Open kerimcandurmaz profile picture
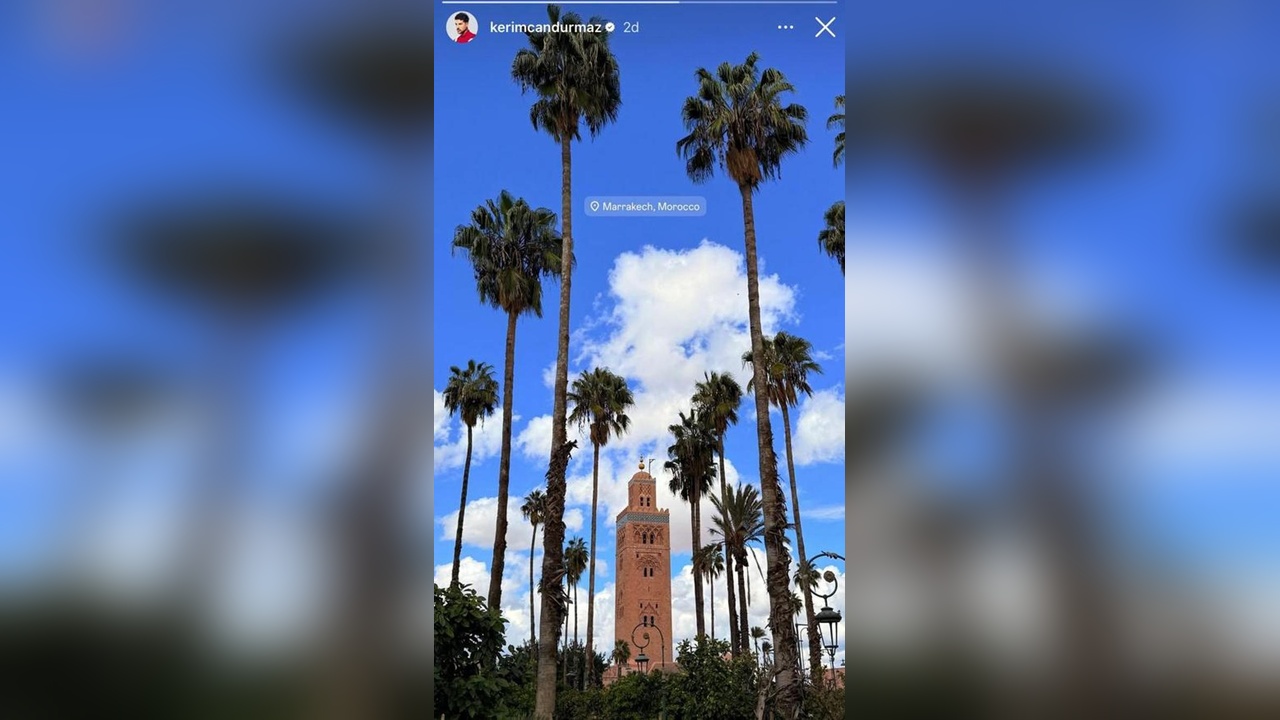This screenshot has height=720, width=1280. pyautogui.click(x=461, y=27)
